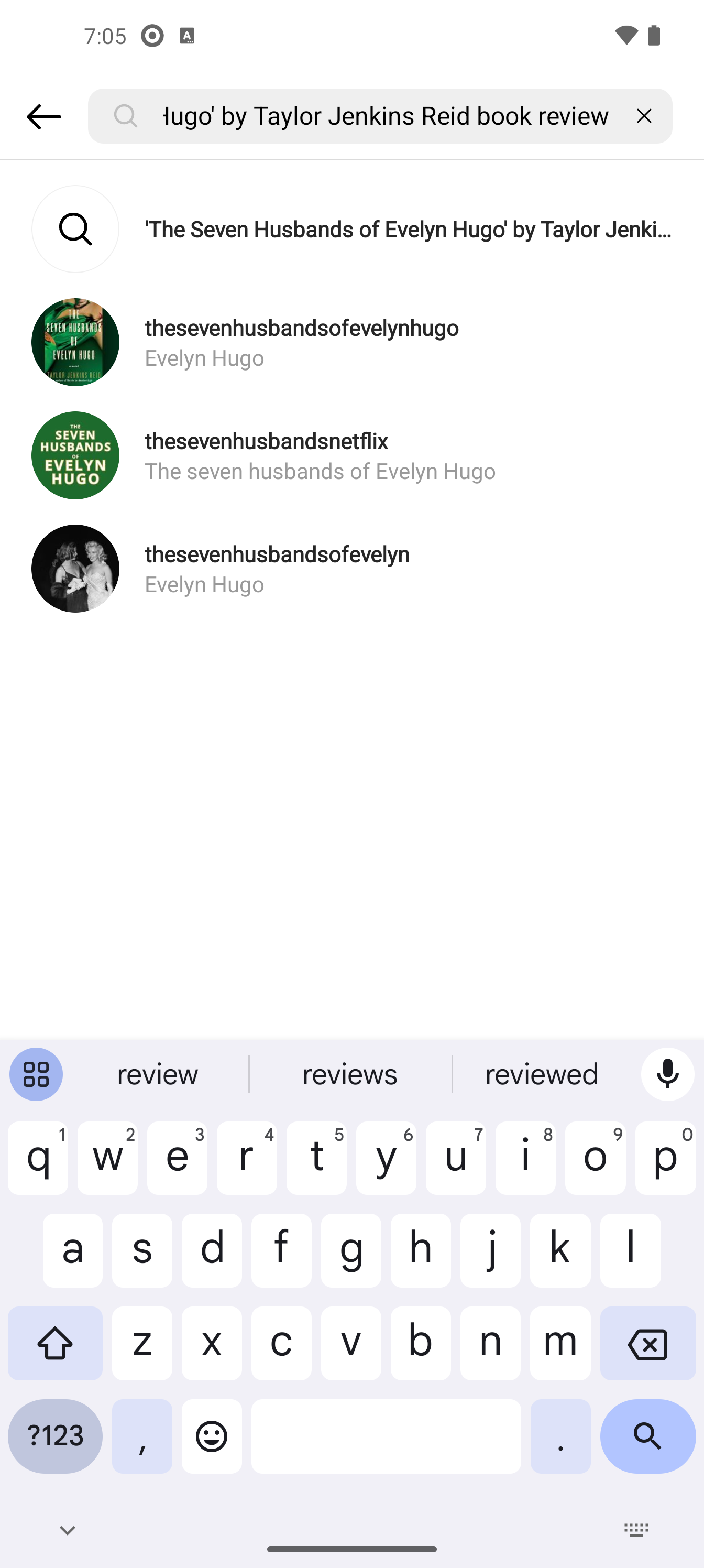This screenshot has height=1568, width=704.
Task: Open thesevenhusbandsofevelynhugo profile
Action: (x=351, y=342)
